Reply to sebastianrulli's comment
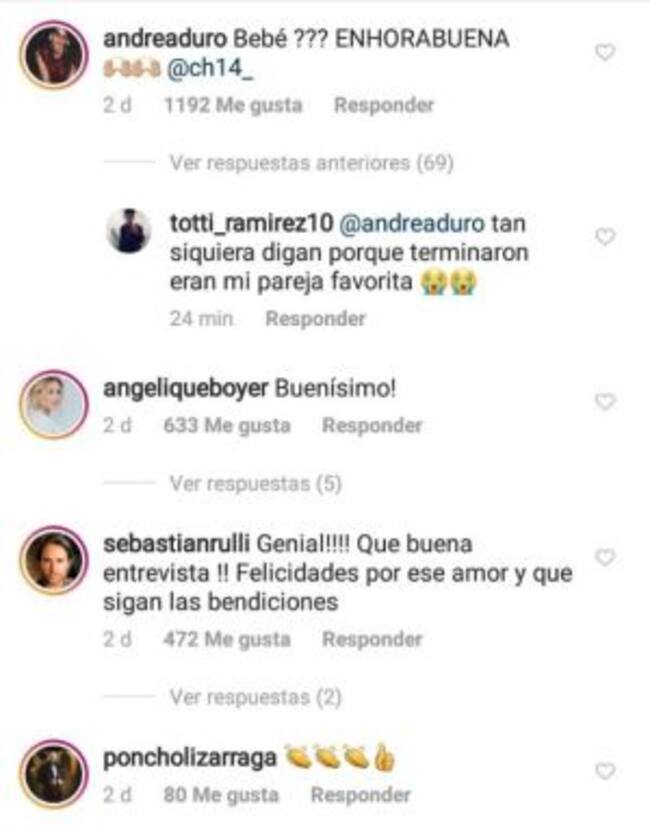The height and width of the screenshot is (825, 650). (x=372, y=639)
